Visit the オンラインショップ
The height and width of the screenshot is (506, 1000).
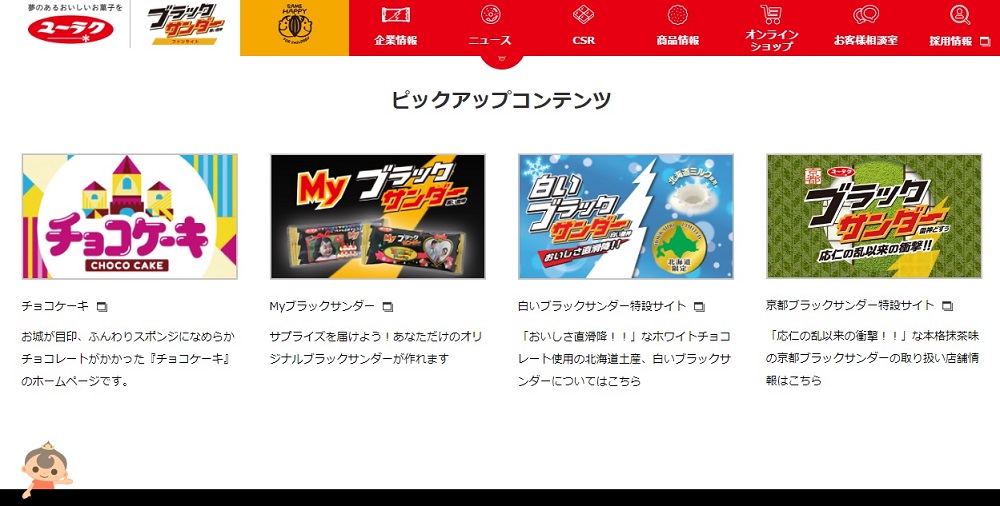[771, 27]
